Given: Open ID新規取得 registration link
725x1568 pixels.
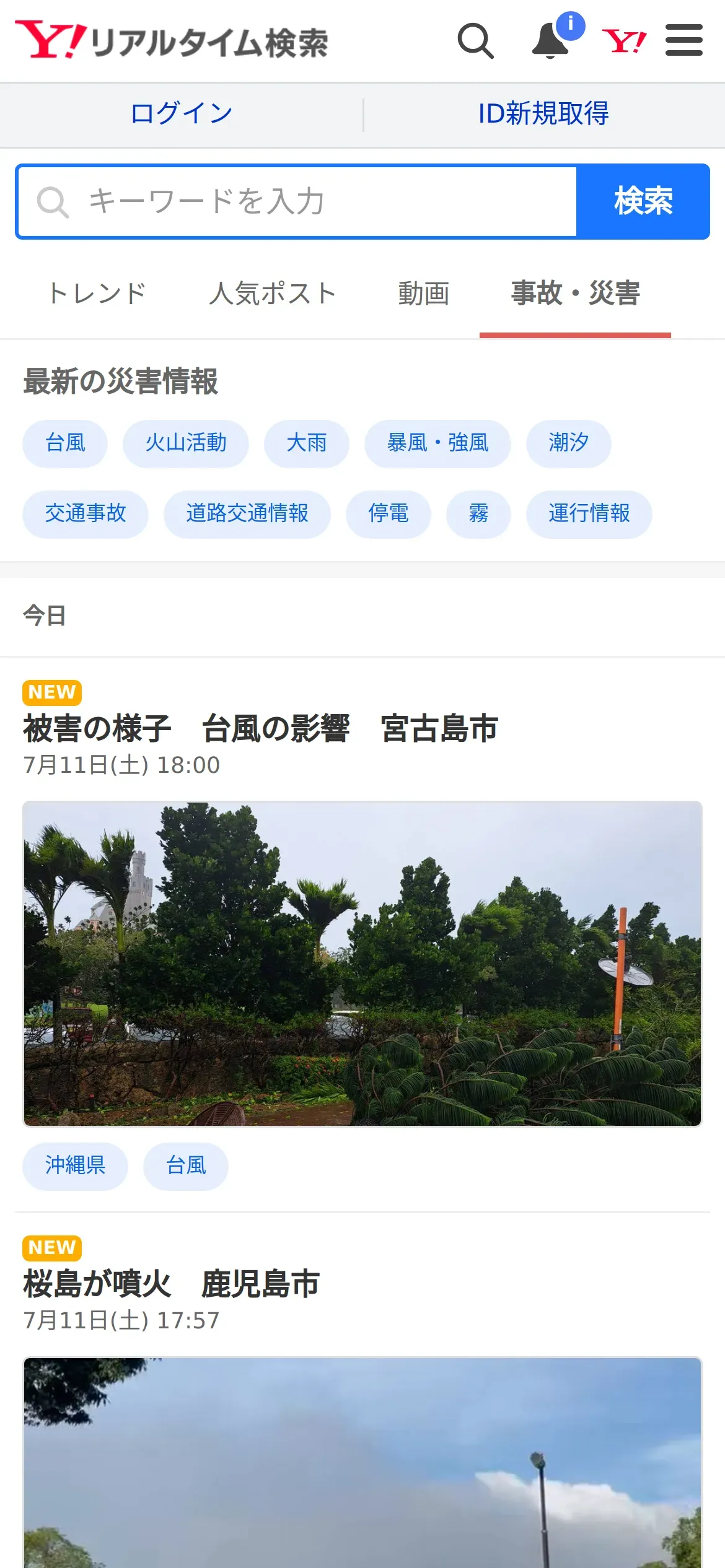Looking at the screenshot, I should [543, 114].
